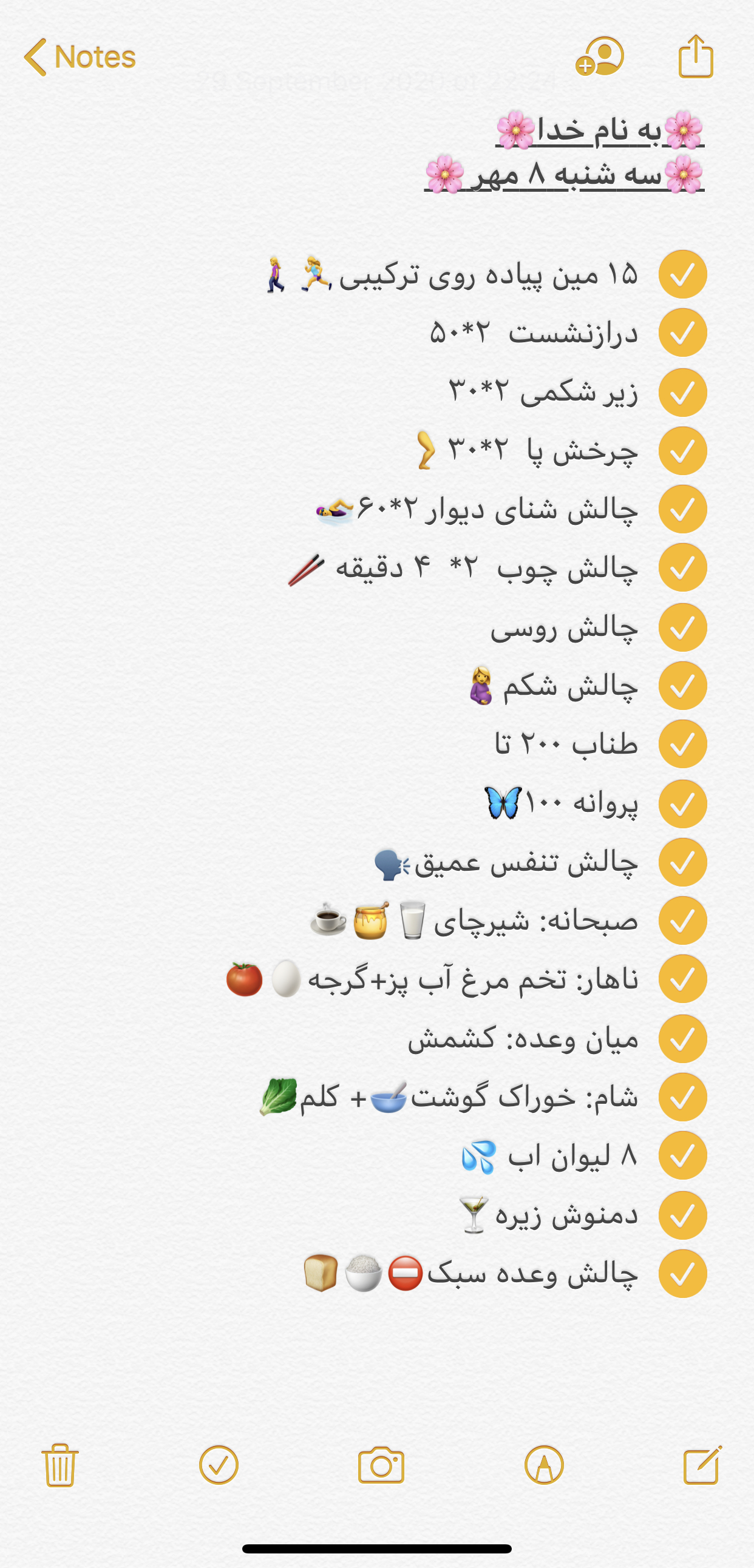754x1568 pixels.
Task: Uncheck the چرخش پا item
Action: coord(682,451)
